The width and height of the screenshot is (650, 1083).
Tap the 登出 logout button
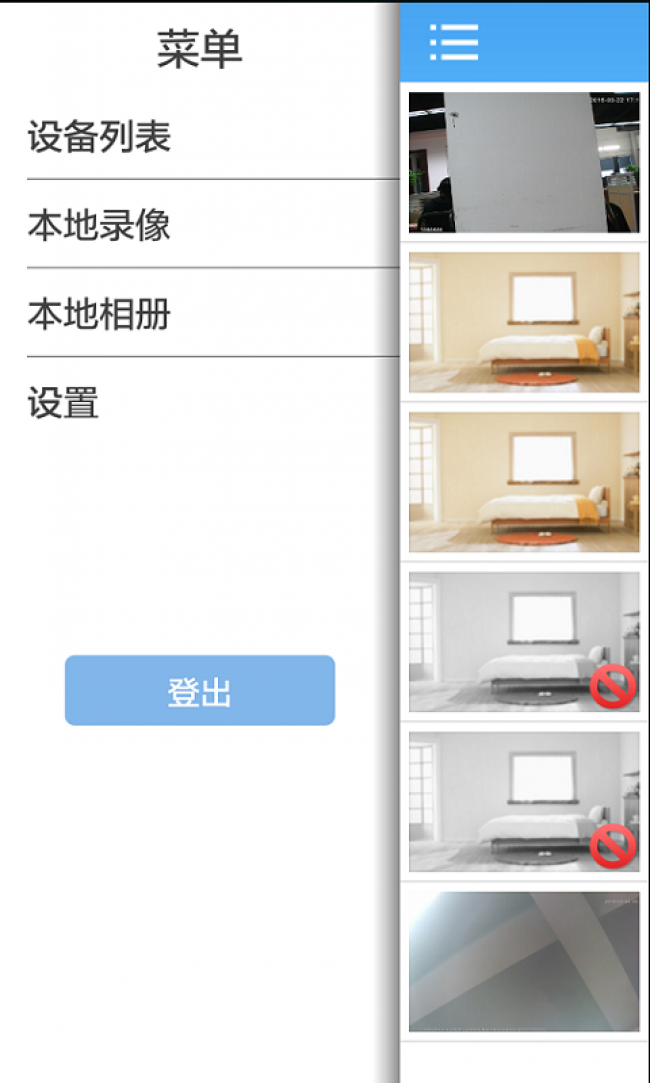pyautogui.click(x=200, y=691)
